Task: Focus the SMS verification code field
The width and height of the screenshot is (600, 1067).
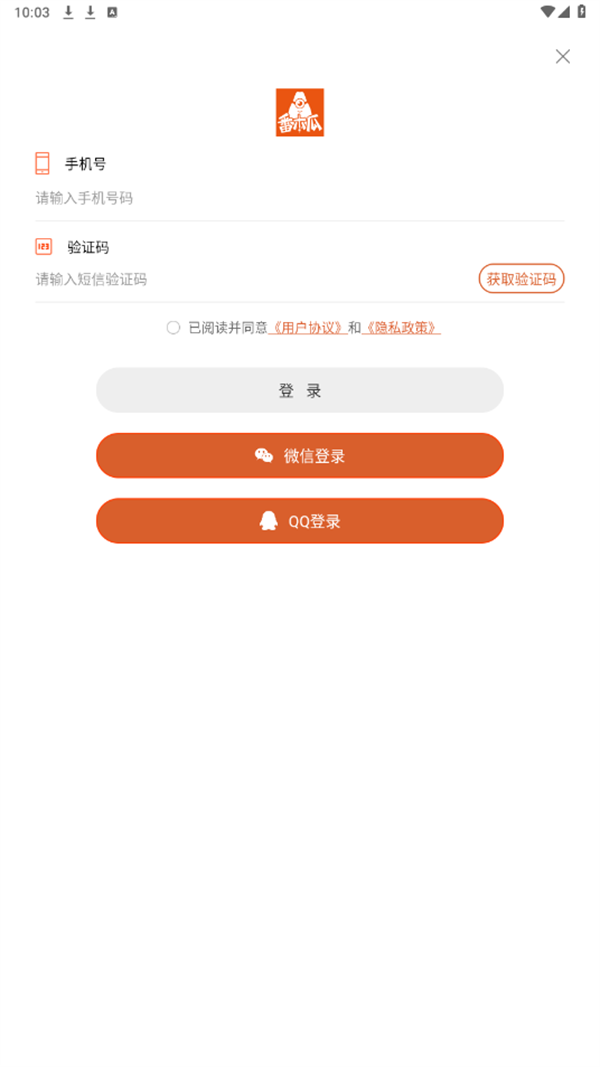Action: coord(255,279)
